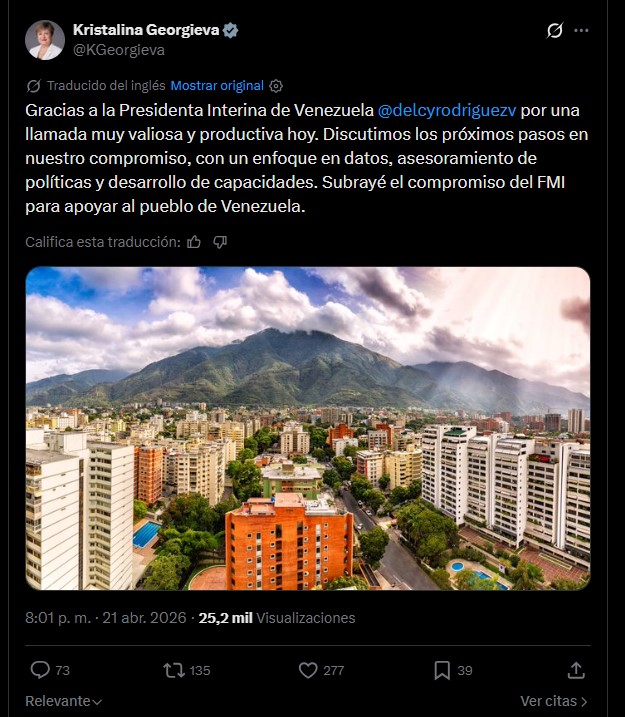Rate the translation with thumbs down
The height and width of the screenshot is (717, 625).
[x=220, y=241]
